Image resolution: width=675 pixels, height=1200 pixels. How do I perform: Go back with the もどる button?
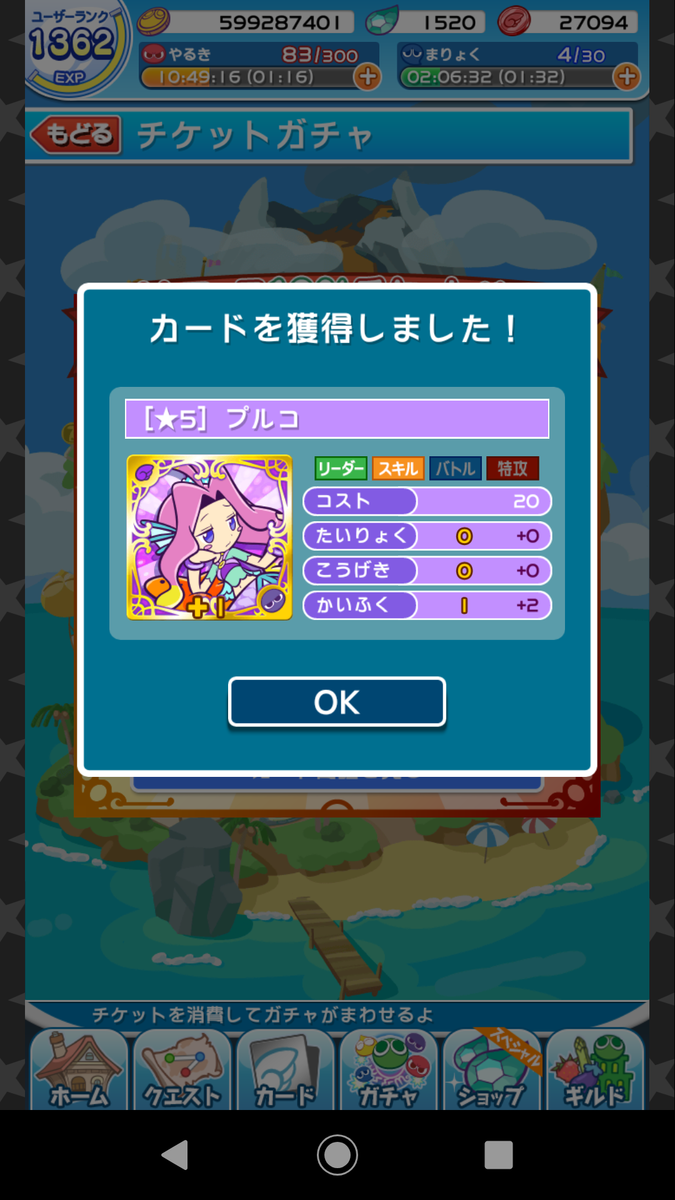click(x=77, y=135)
